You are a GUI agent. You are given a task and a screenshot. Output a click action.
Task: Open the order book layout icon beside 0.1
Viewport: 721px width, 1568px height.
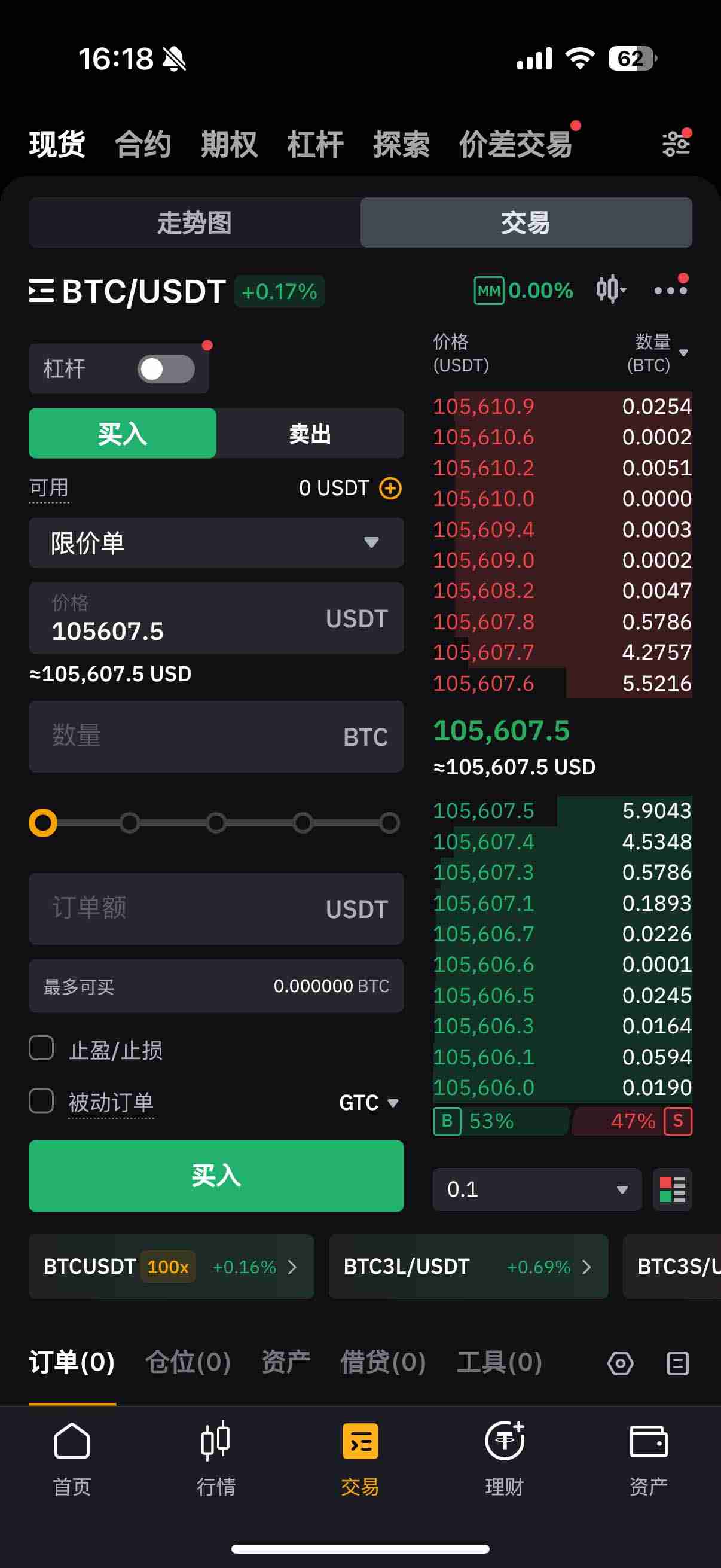[x=672, y=1189]
